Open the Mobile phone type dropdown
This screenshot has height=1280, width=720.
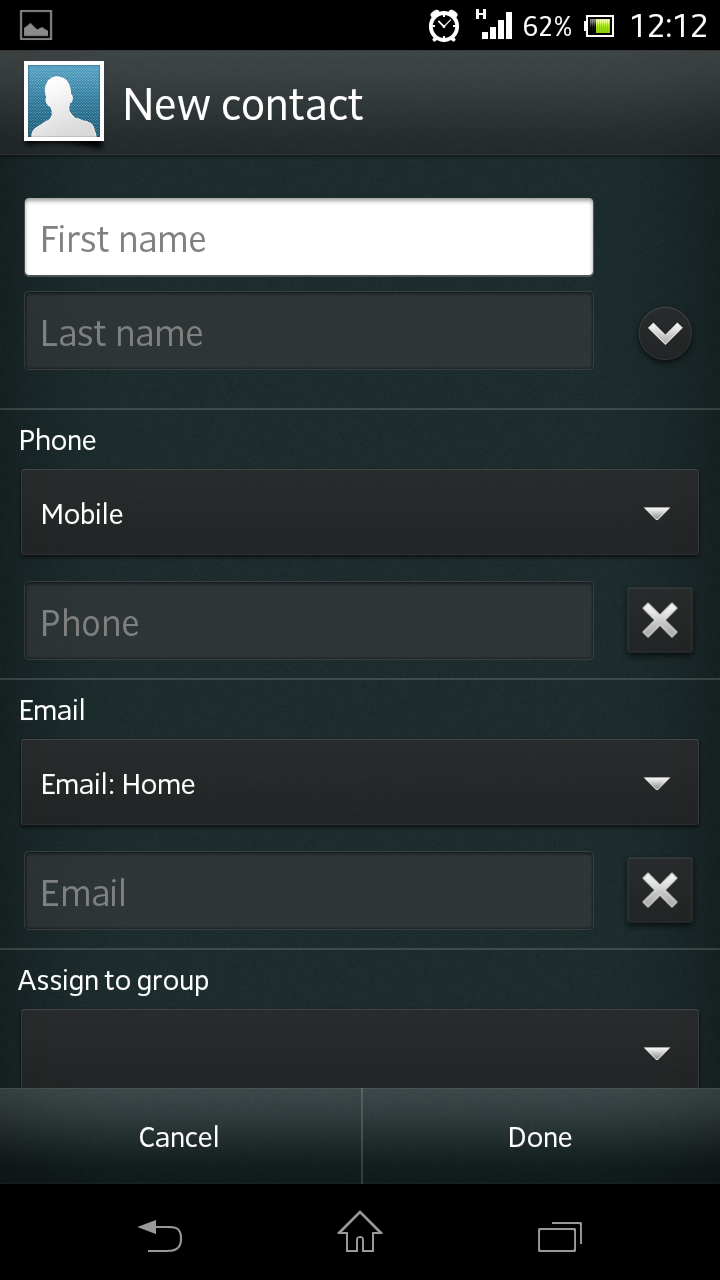(360, 512)
